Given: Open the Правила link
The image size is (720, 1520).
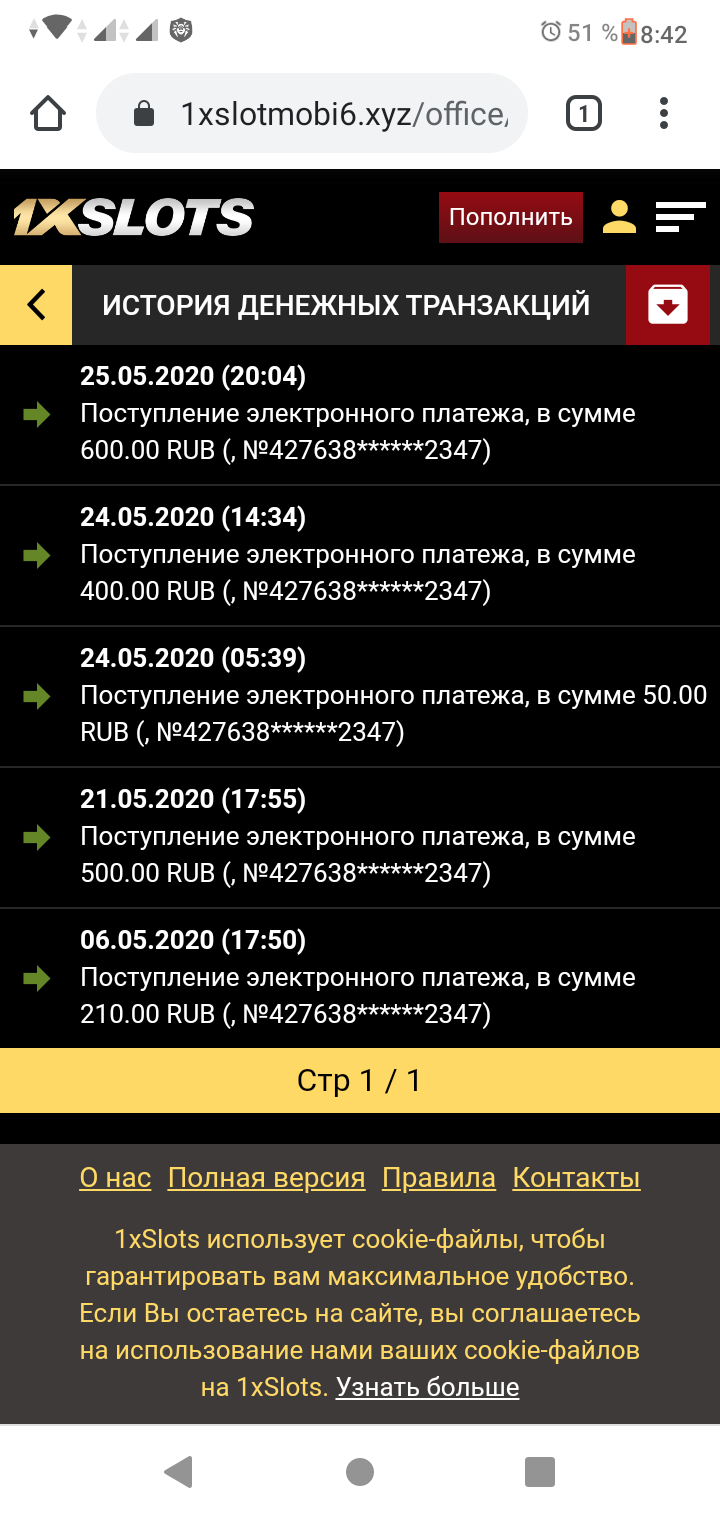Looking at the screenshot, I should point(438,1178).
